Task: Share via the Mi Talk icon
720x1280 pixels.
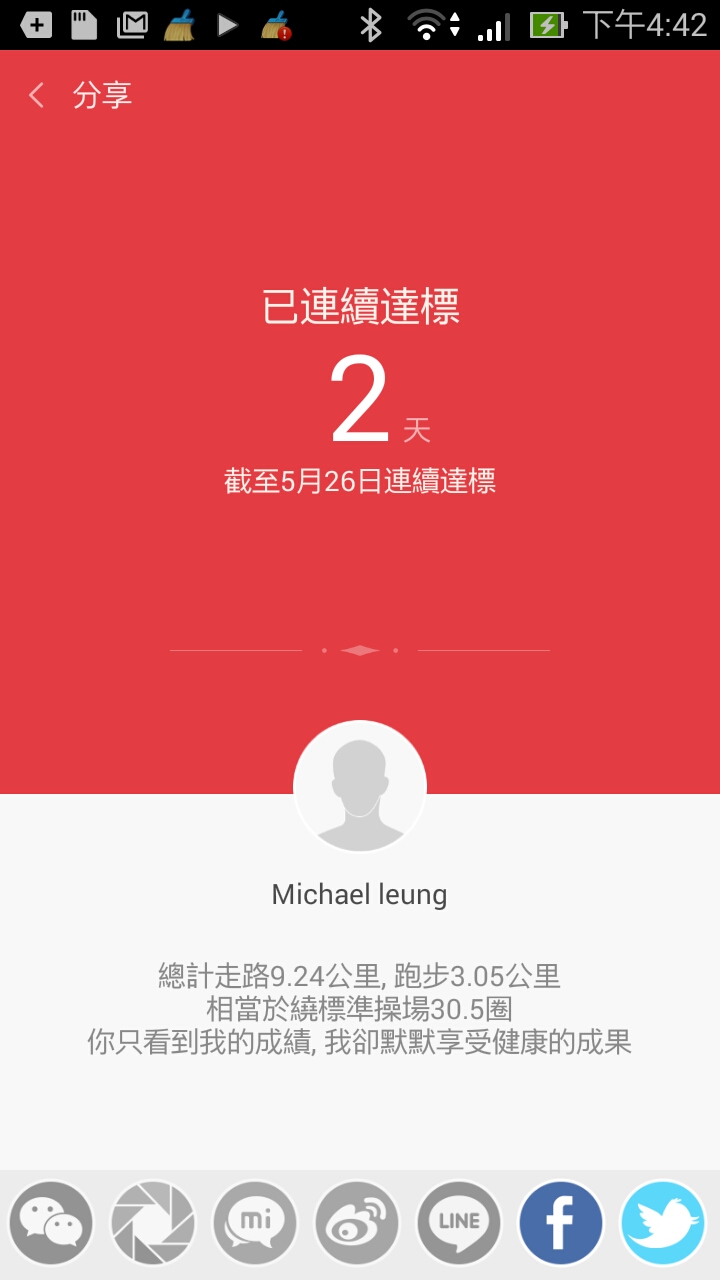Action: 255,1223
